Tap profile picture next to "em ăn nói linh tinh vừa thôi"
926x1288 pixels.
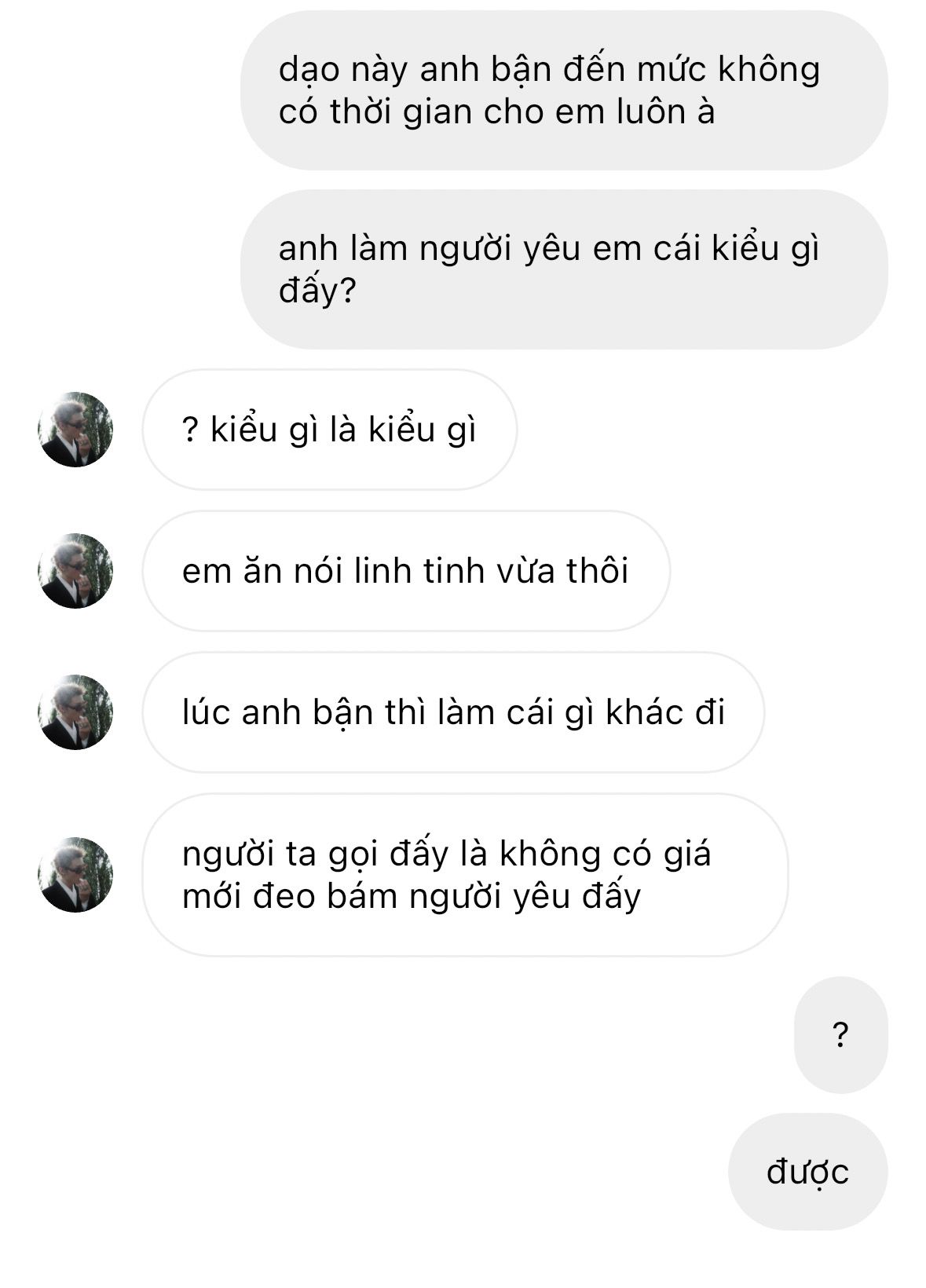(75, 571)
